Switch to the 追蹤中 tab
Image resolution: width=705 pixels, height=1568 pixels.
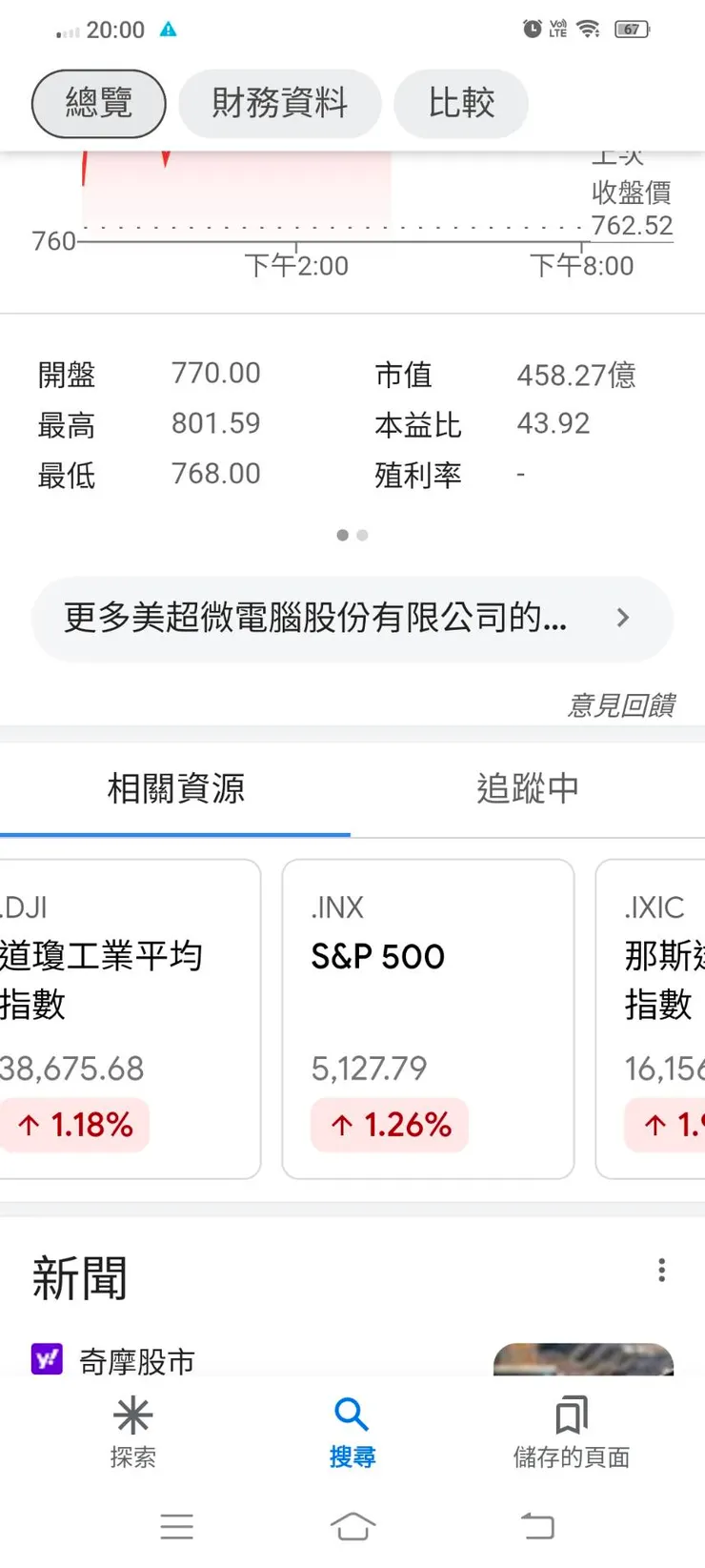coord(529,789)
